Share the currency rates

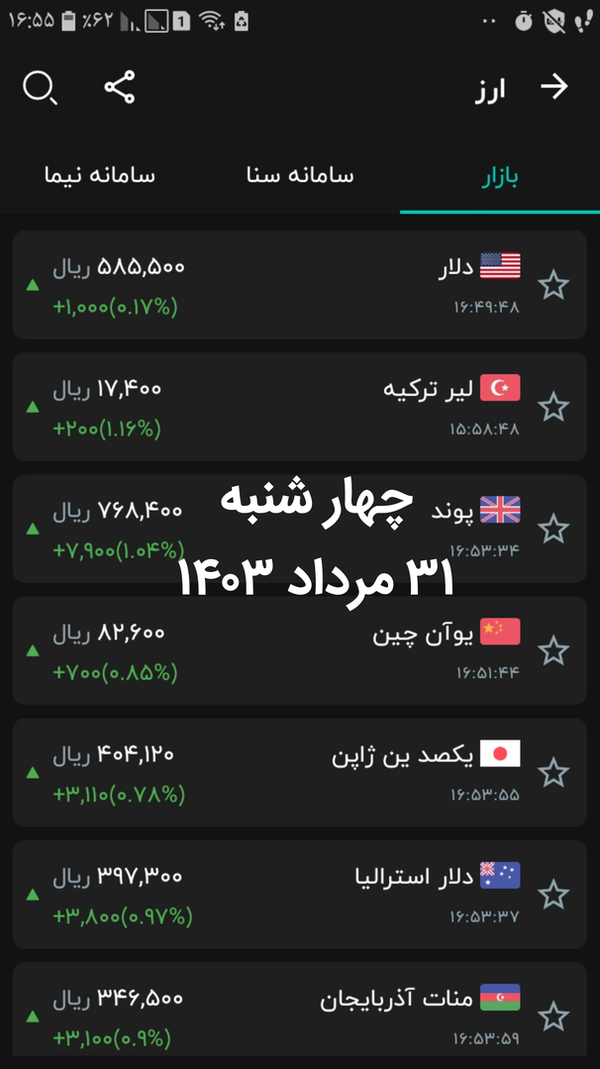[x=120, y=88]
